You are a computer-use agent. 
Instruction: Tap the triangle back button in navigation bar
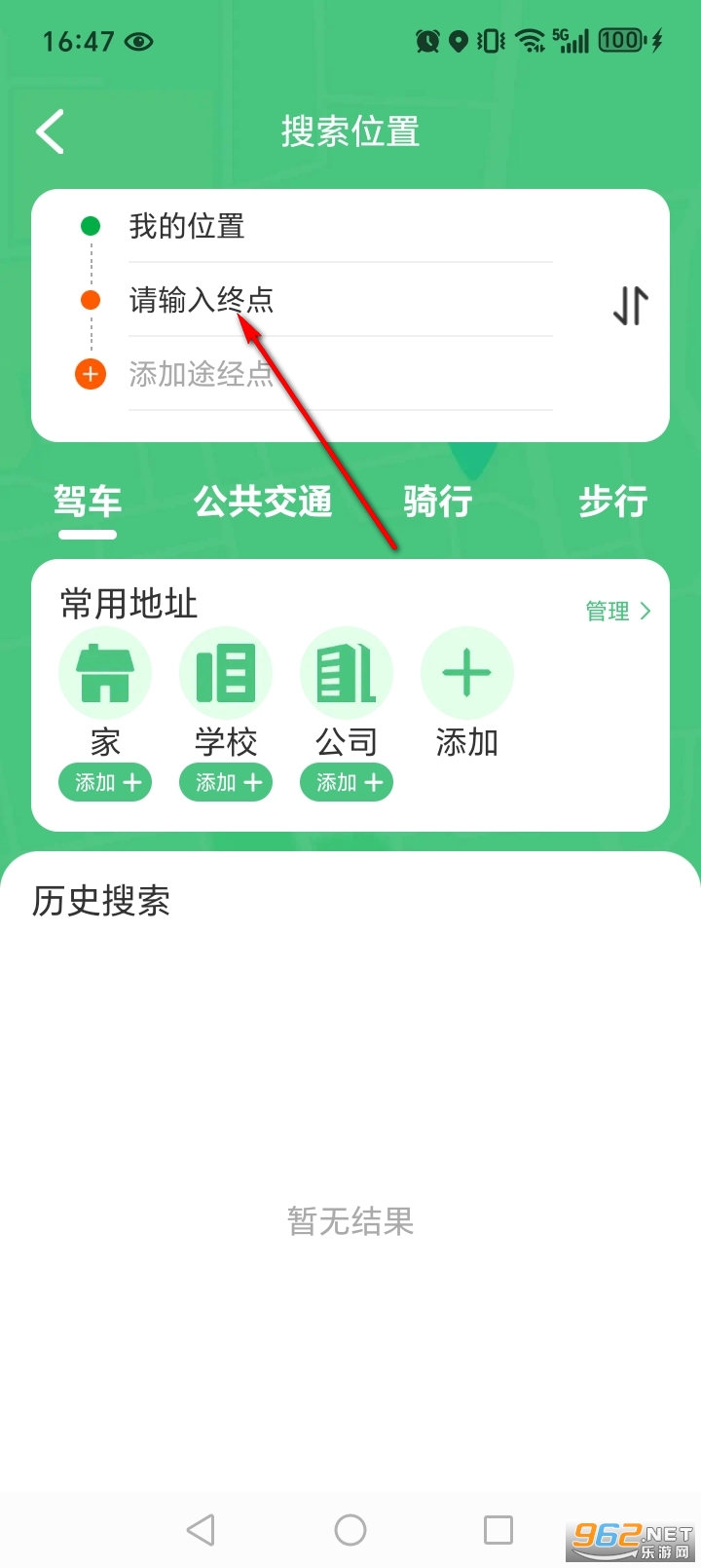[202, 1528]
